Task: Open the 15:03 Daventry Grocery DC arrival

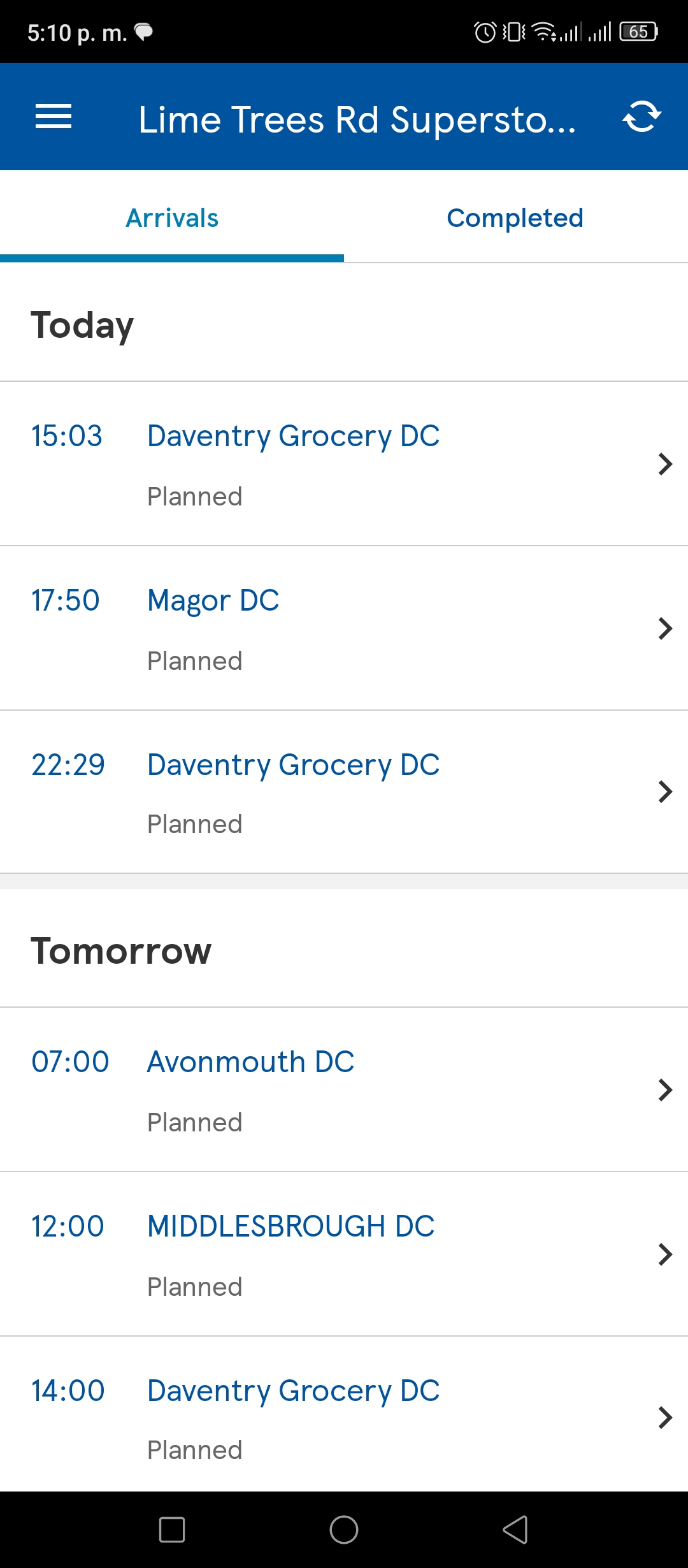Action: [344, 464]
